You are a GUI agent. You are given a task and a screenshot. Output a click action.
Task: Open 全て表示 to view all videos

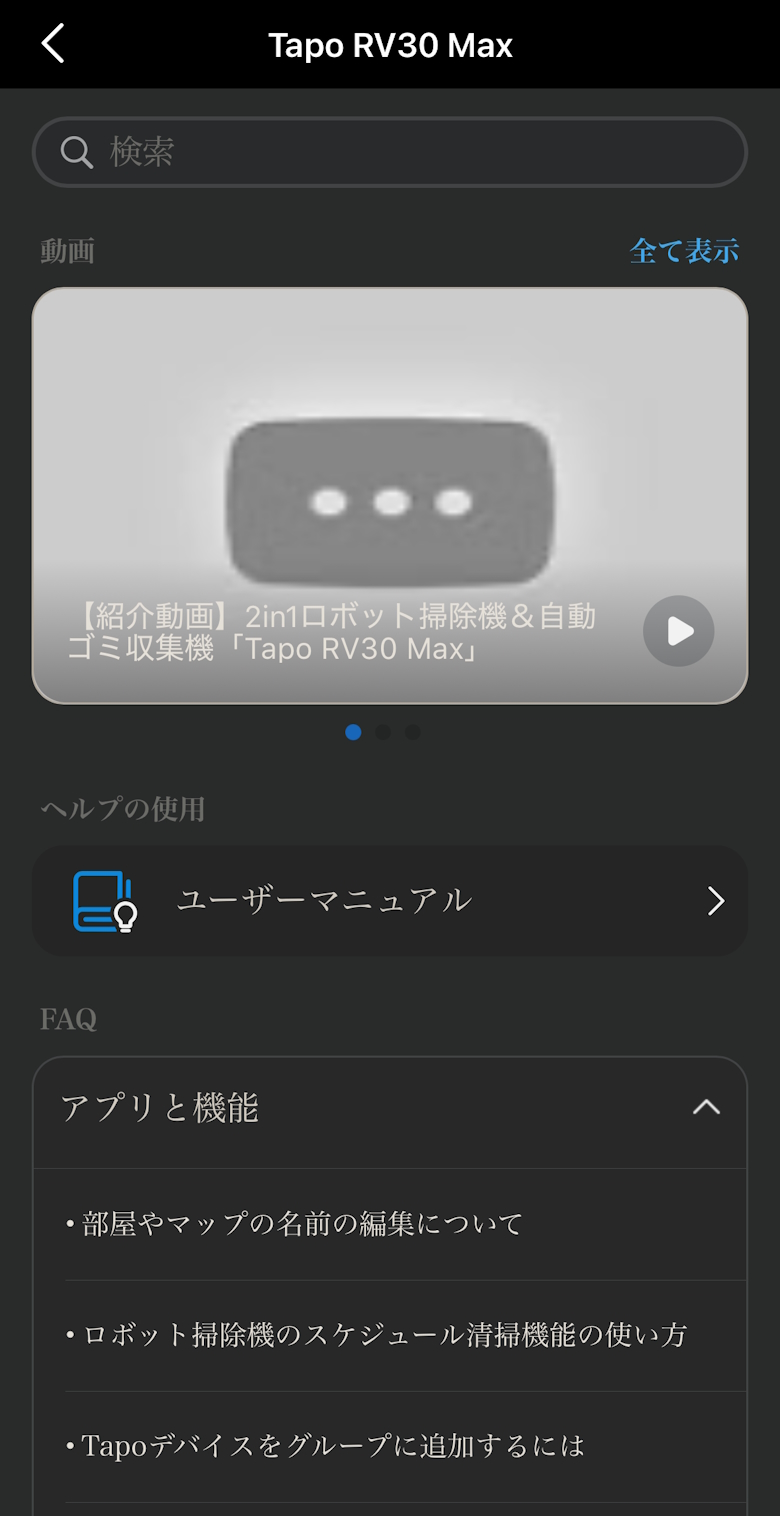click(684, 251)
